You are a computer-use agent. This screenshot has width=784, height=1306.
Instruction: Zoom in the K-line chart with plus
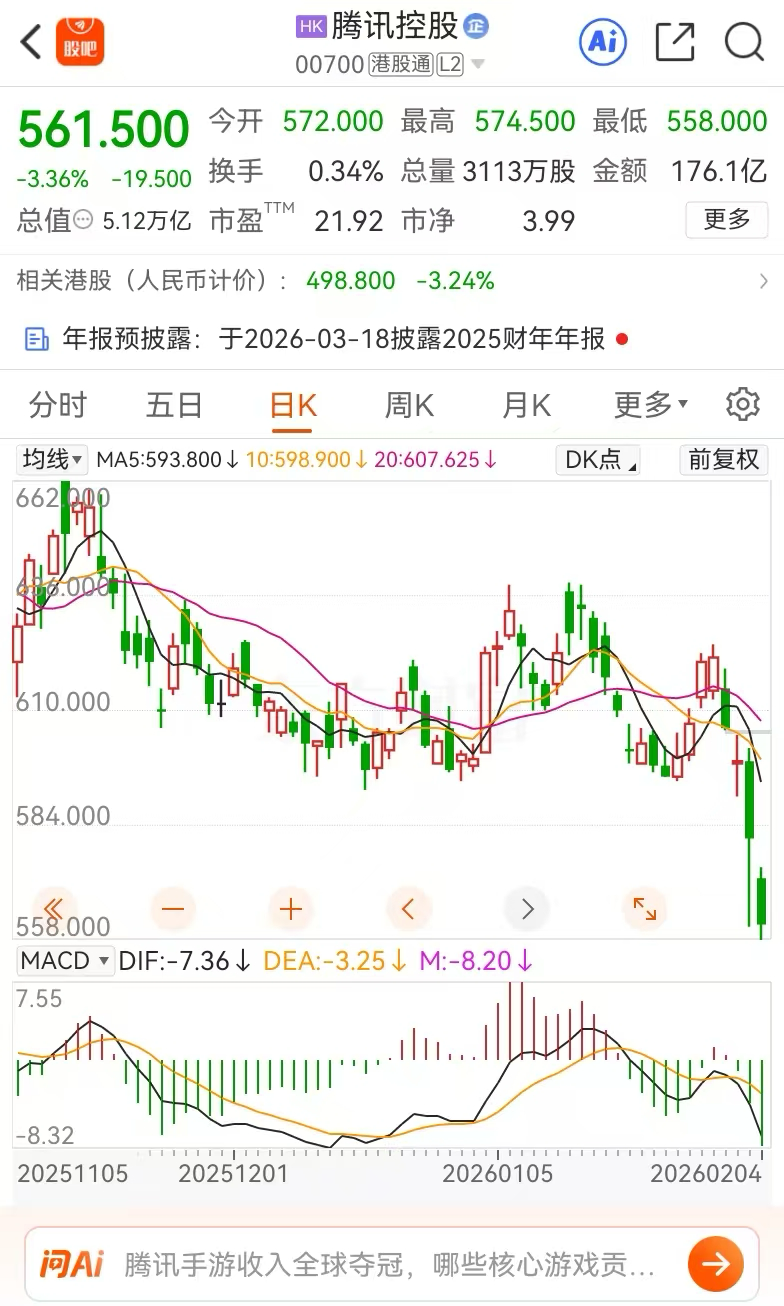(x=291, y=909)
